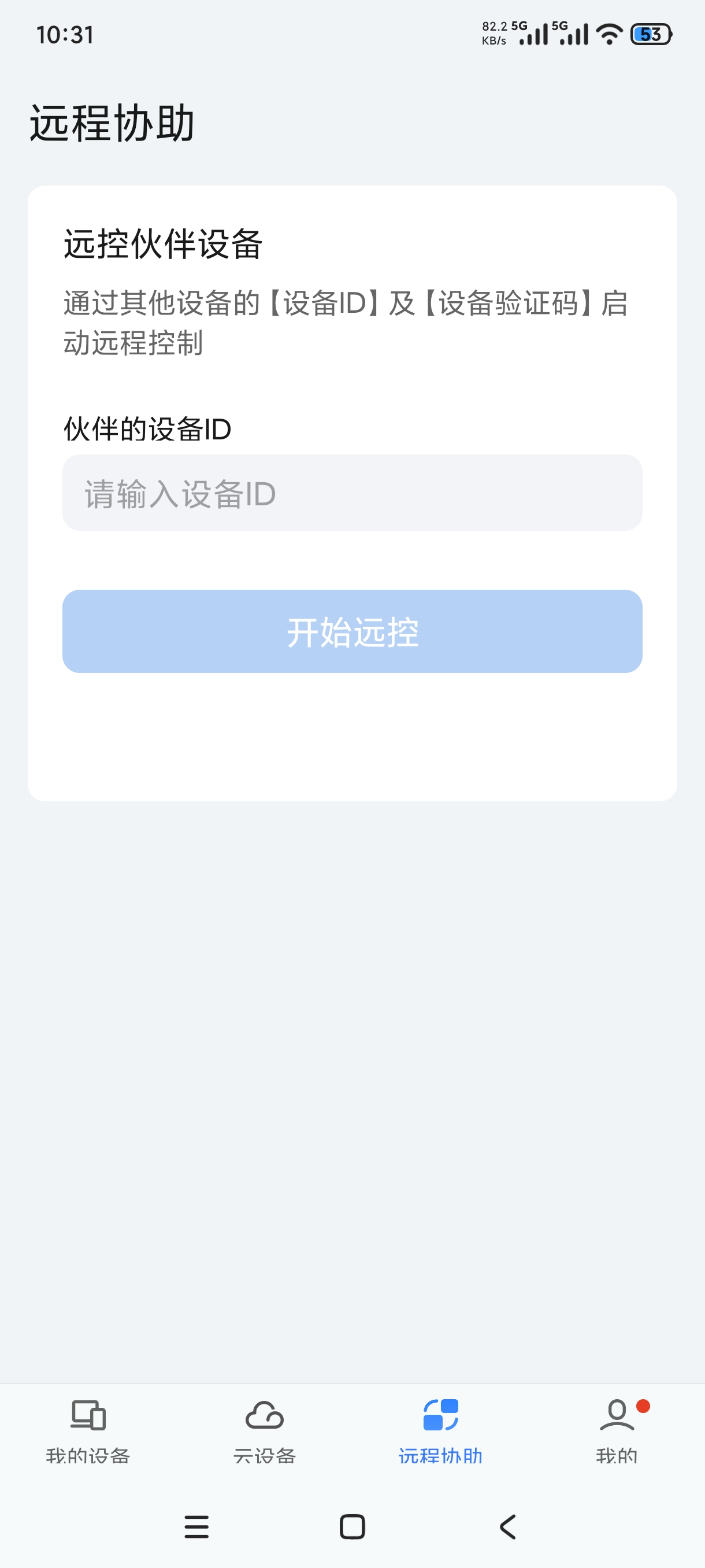
Task: Go to the 我的 tab
Action: point(617,1431)
